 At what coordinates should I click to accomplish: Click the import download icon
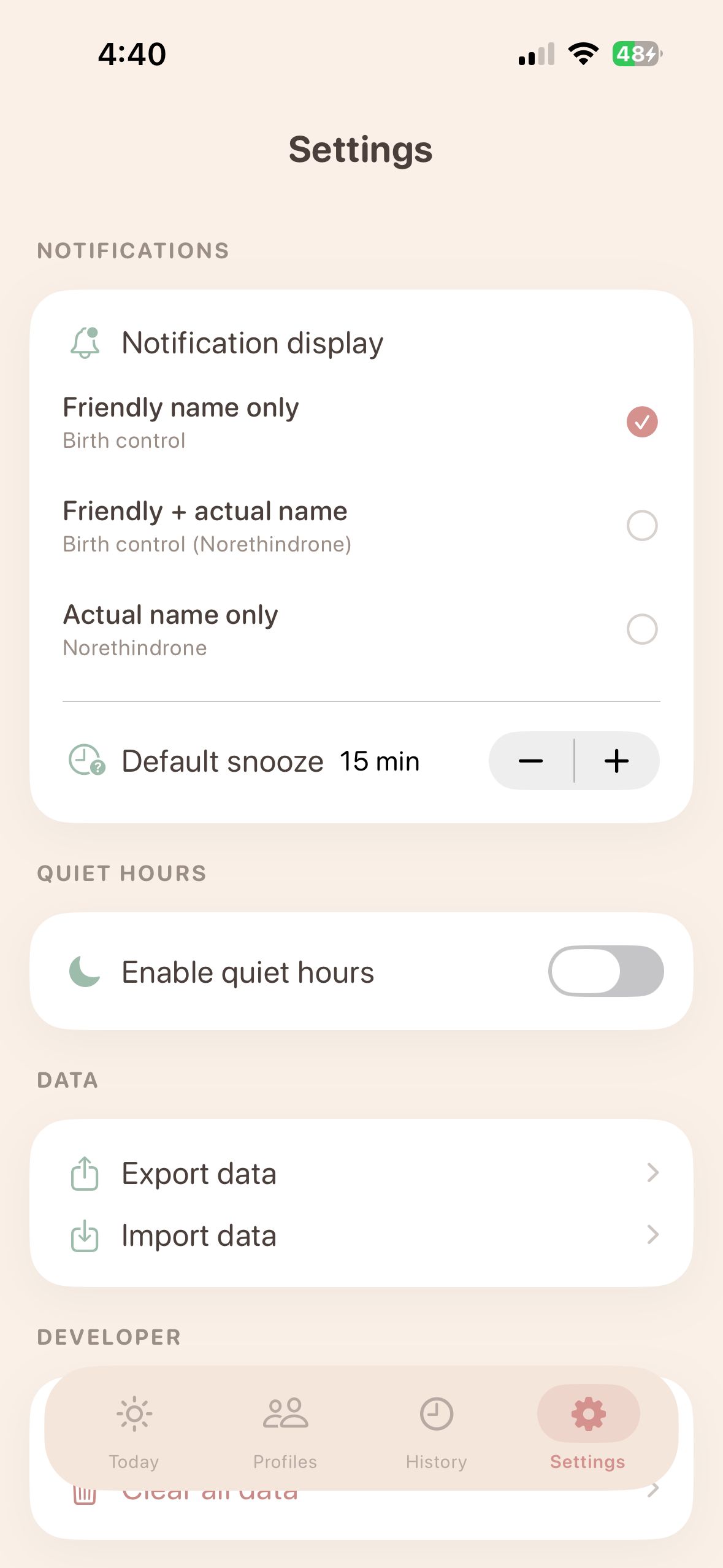85,1235
